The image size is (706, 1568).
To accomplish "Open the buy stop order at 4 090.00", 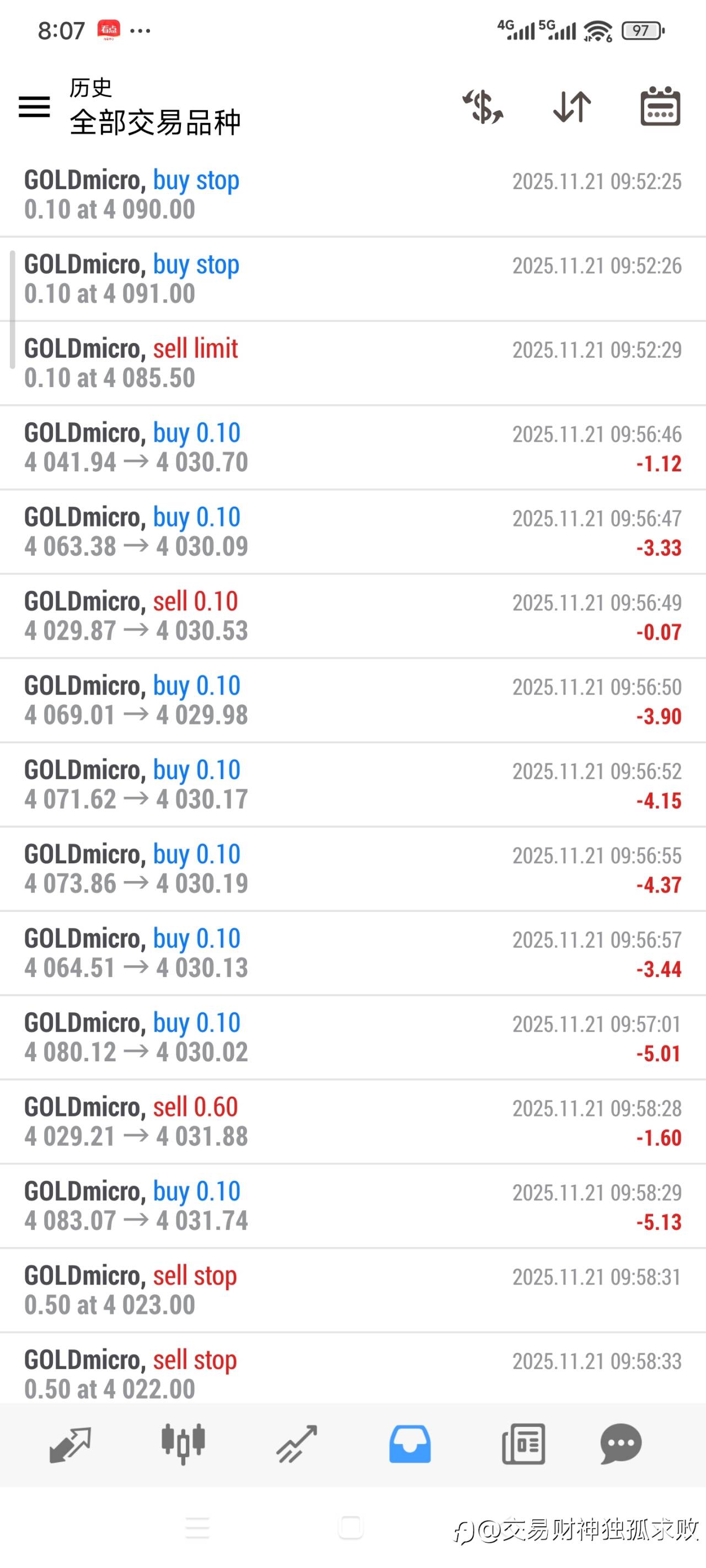I will (x=352, y=195).
